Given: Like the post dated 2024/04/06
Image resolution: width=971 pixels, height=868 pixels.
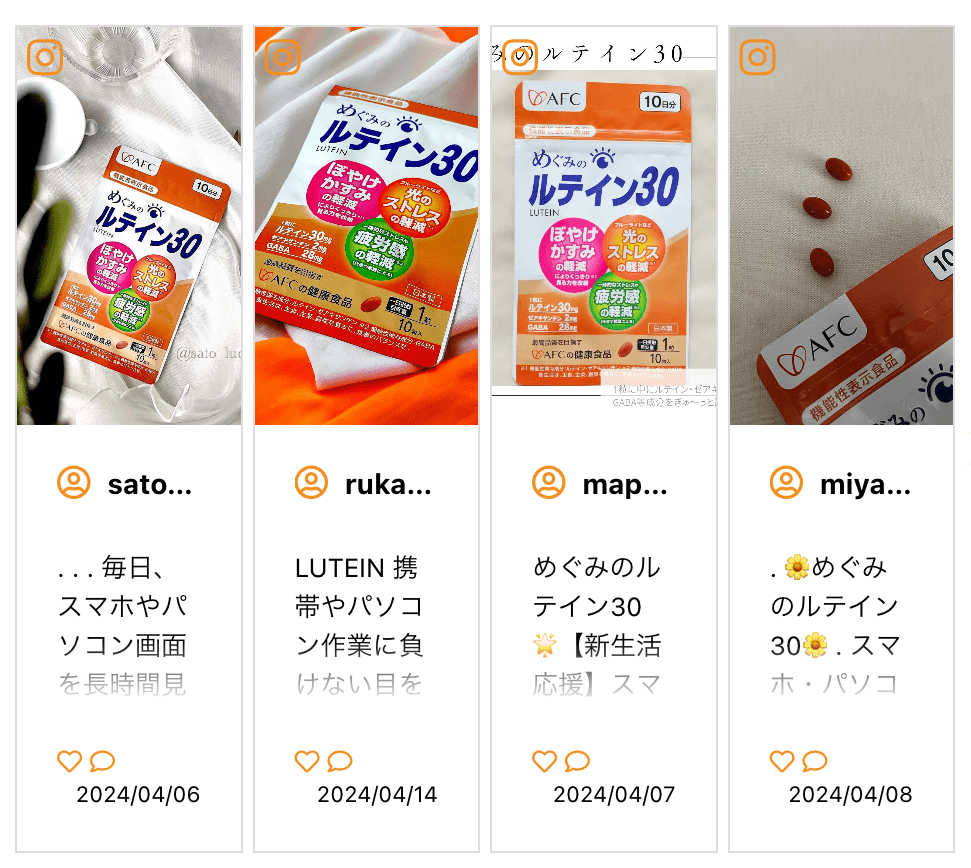Looking at the screenshot, I should [x=69, y=761].
